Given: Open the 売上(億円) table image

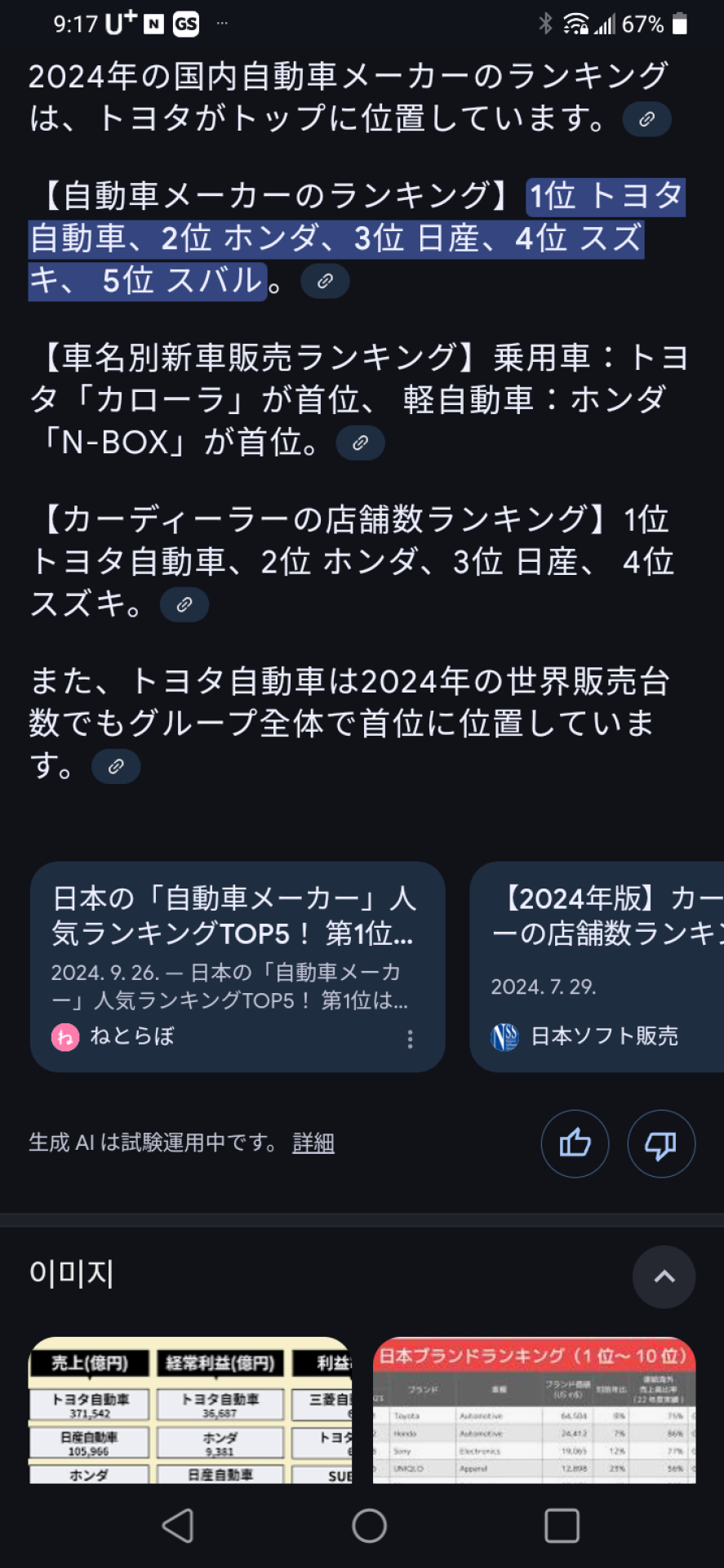Looking at the screenshot, I should click(x=190, y=1410).
